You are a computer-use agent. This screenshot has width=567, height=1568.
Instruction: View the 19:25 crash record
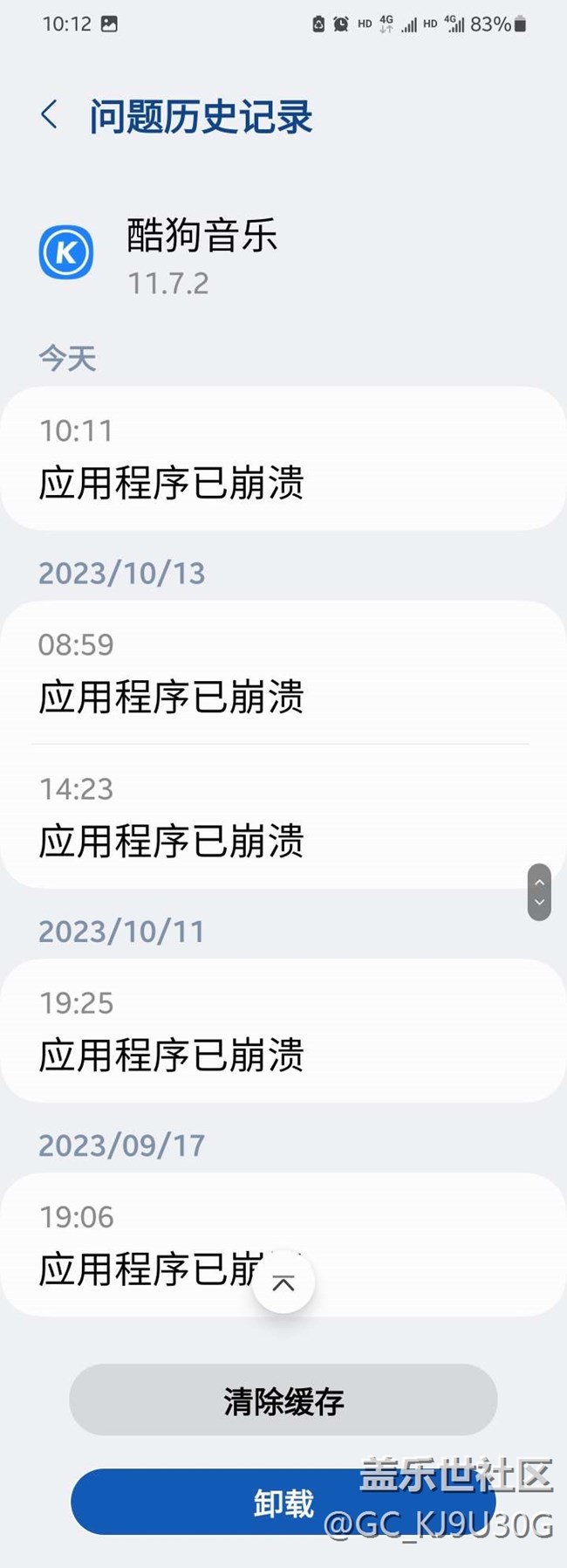(283, 1030)
